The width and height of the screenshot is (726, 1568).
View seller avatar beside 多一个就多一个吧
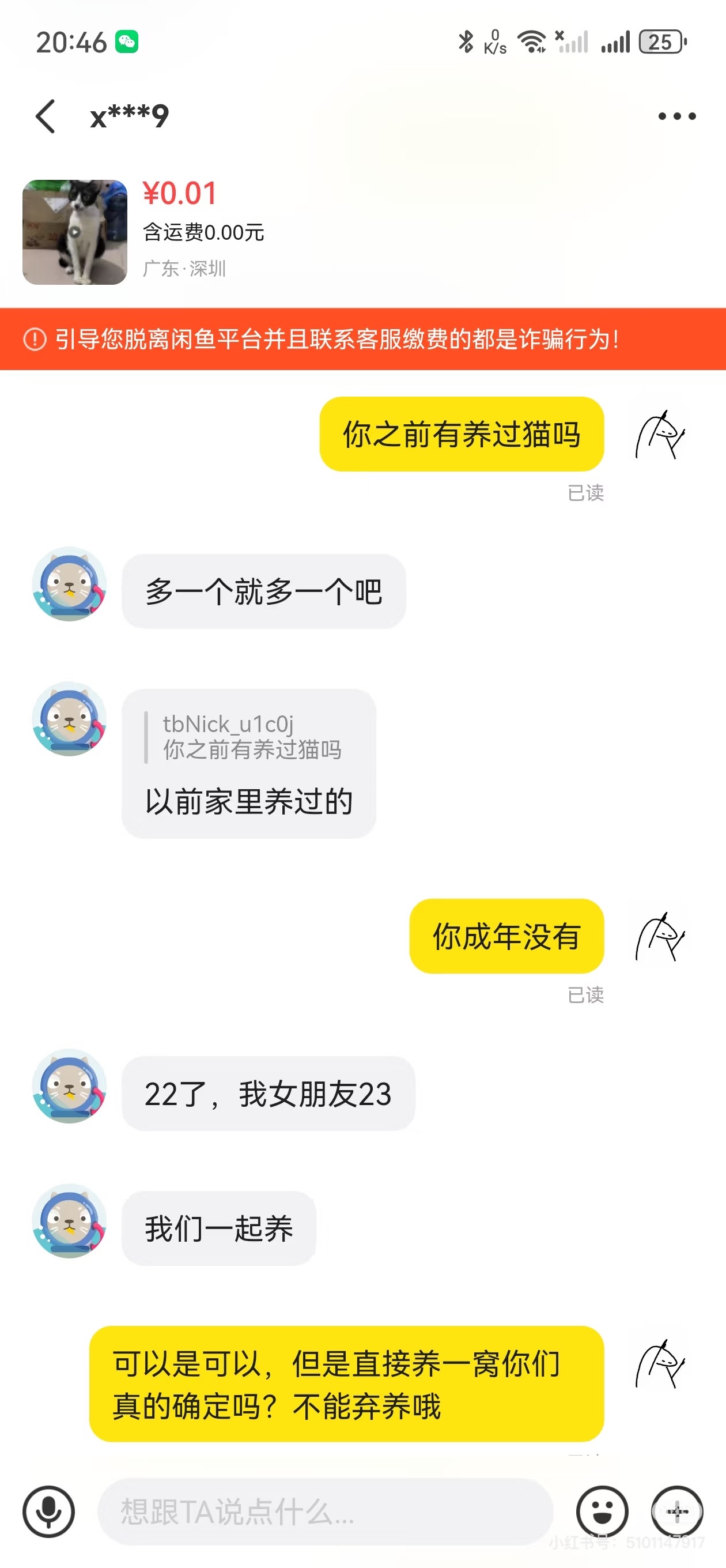(x=69, y=585)
